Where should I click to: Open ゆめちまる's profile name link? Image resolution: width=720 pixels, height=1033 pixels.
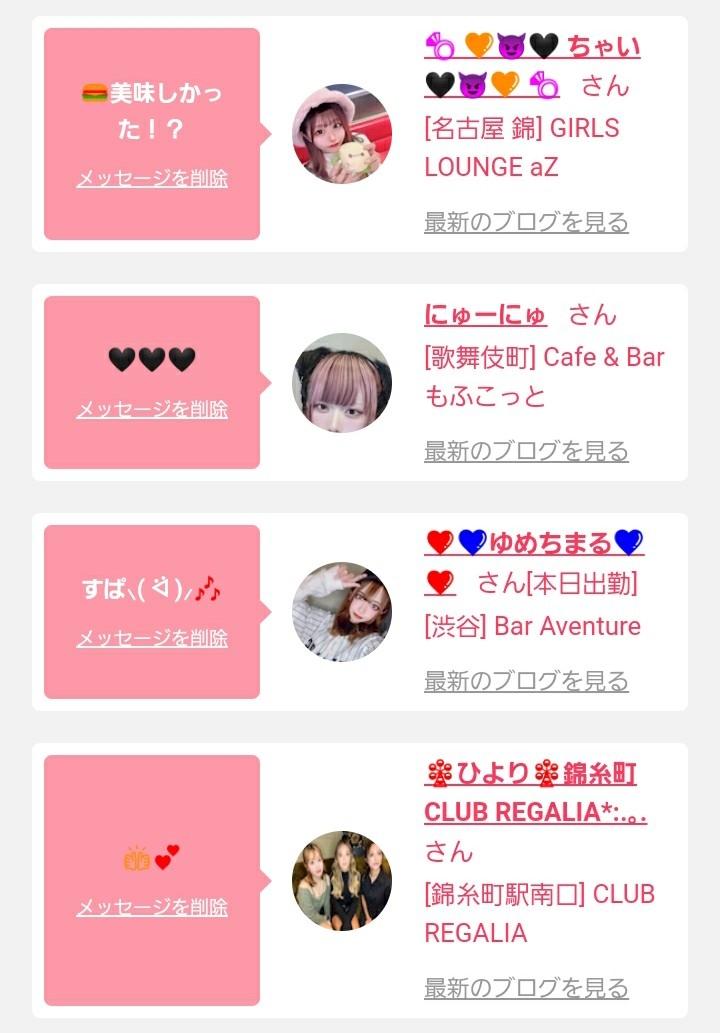click(x=534, y=562)
